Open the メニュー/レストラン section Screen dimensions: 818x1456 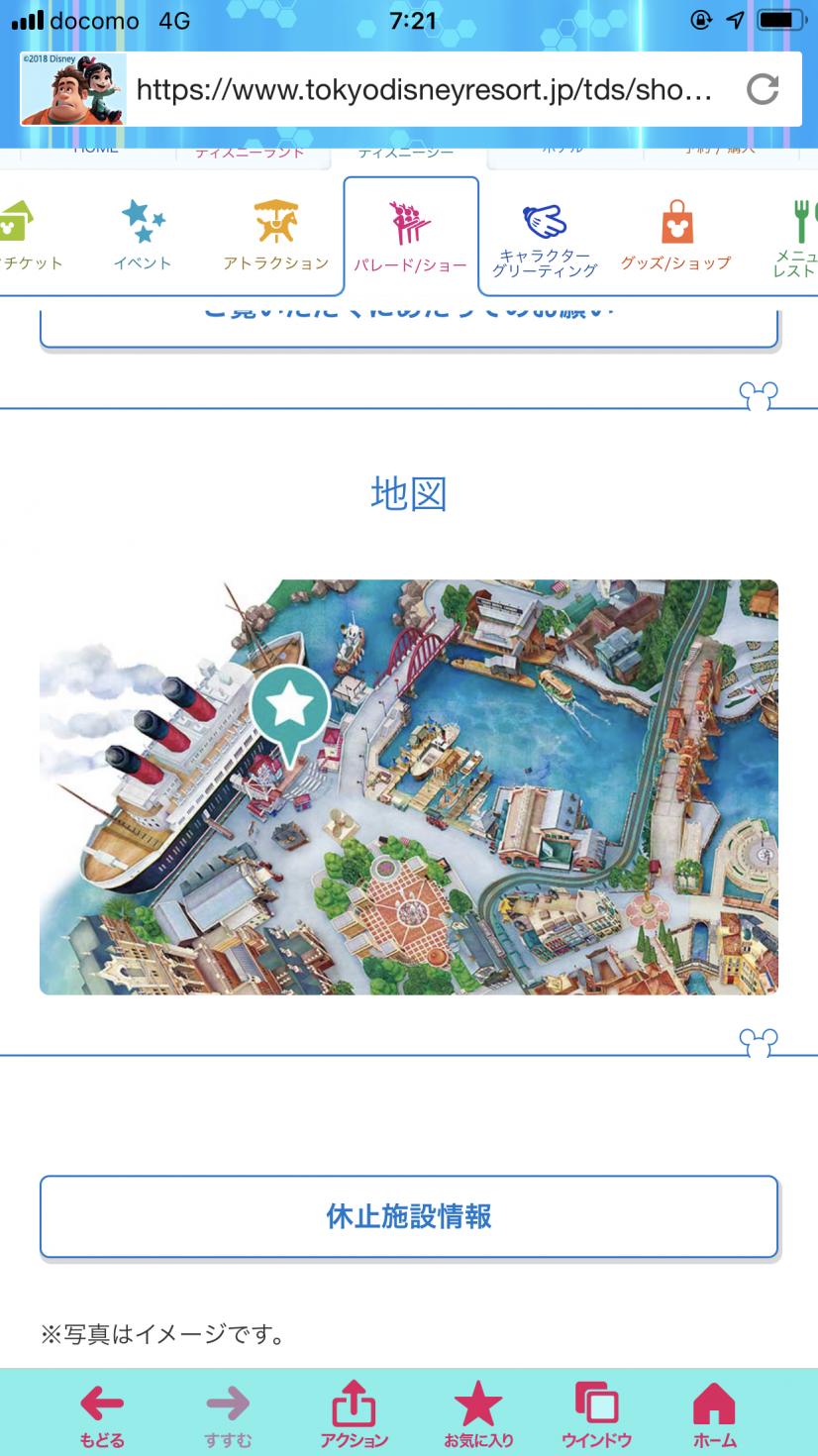pyautogui.click(x=798, y=238)
